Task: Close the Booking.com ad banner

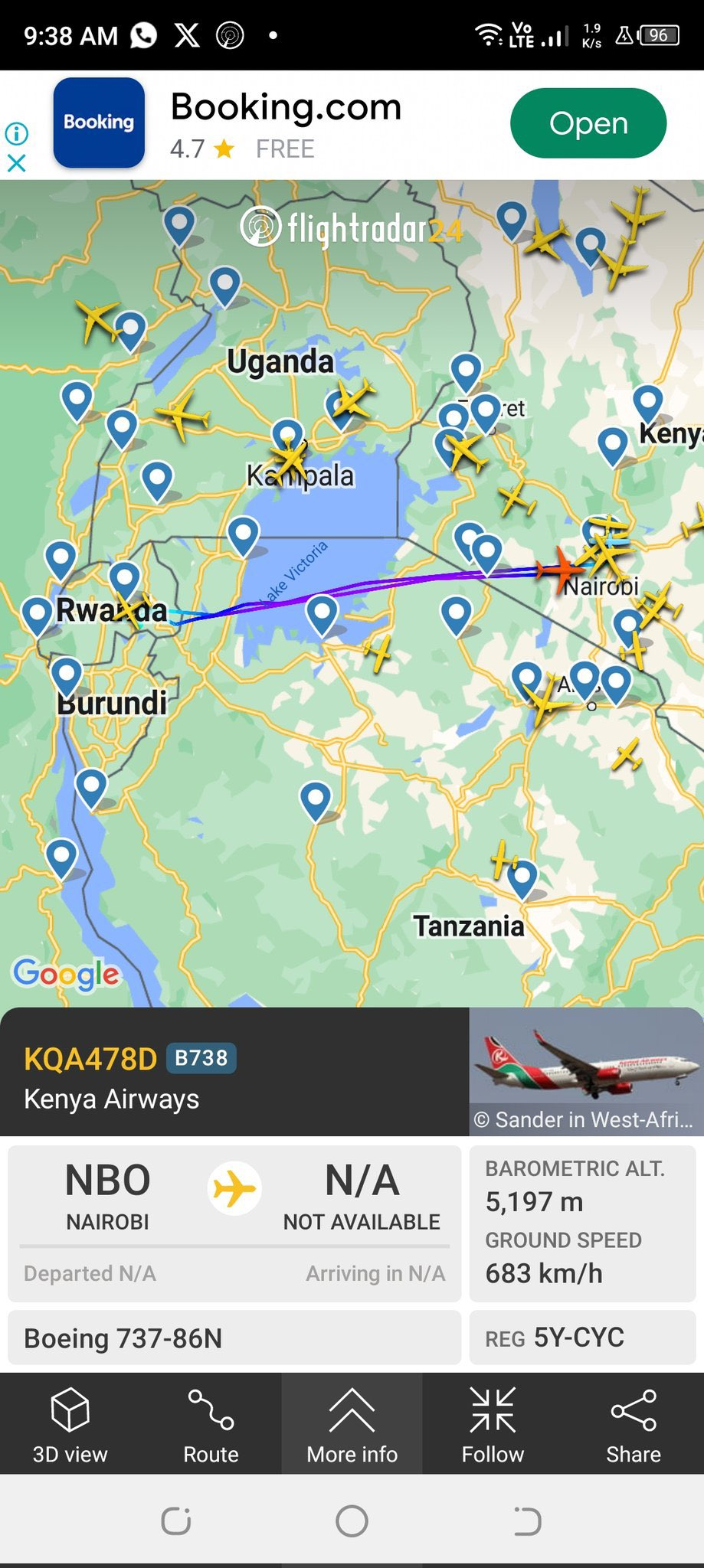Action: [17, 163]
